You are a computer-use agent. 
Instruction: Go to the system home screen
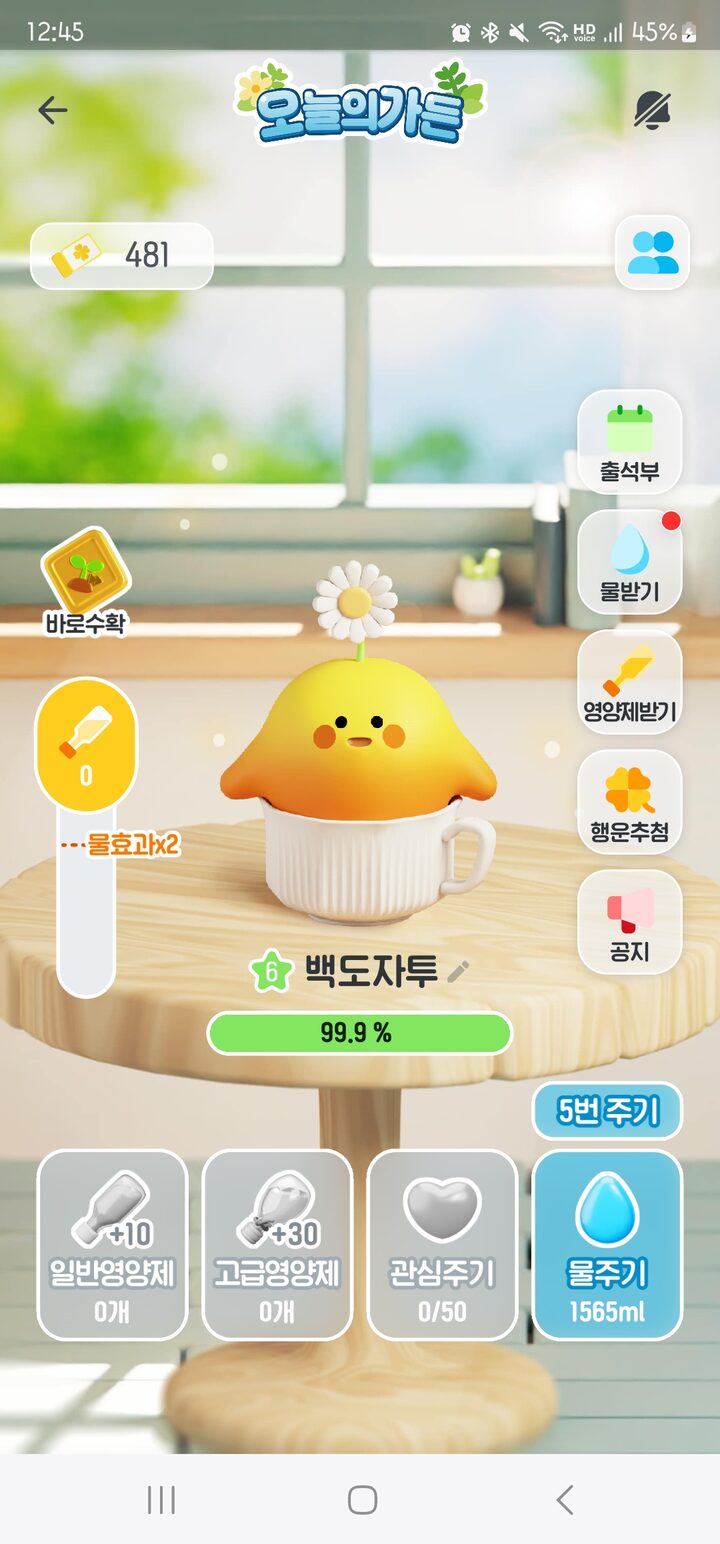click(x=362, y=1499)
